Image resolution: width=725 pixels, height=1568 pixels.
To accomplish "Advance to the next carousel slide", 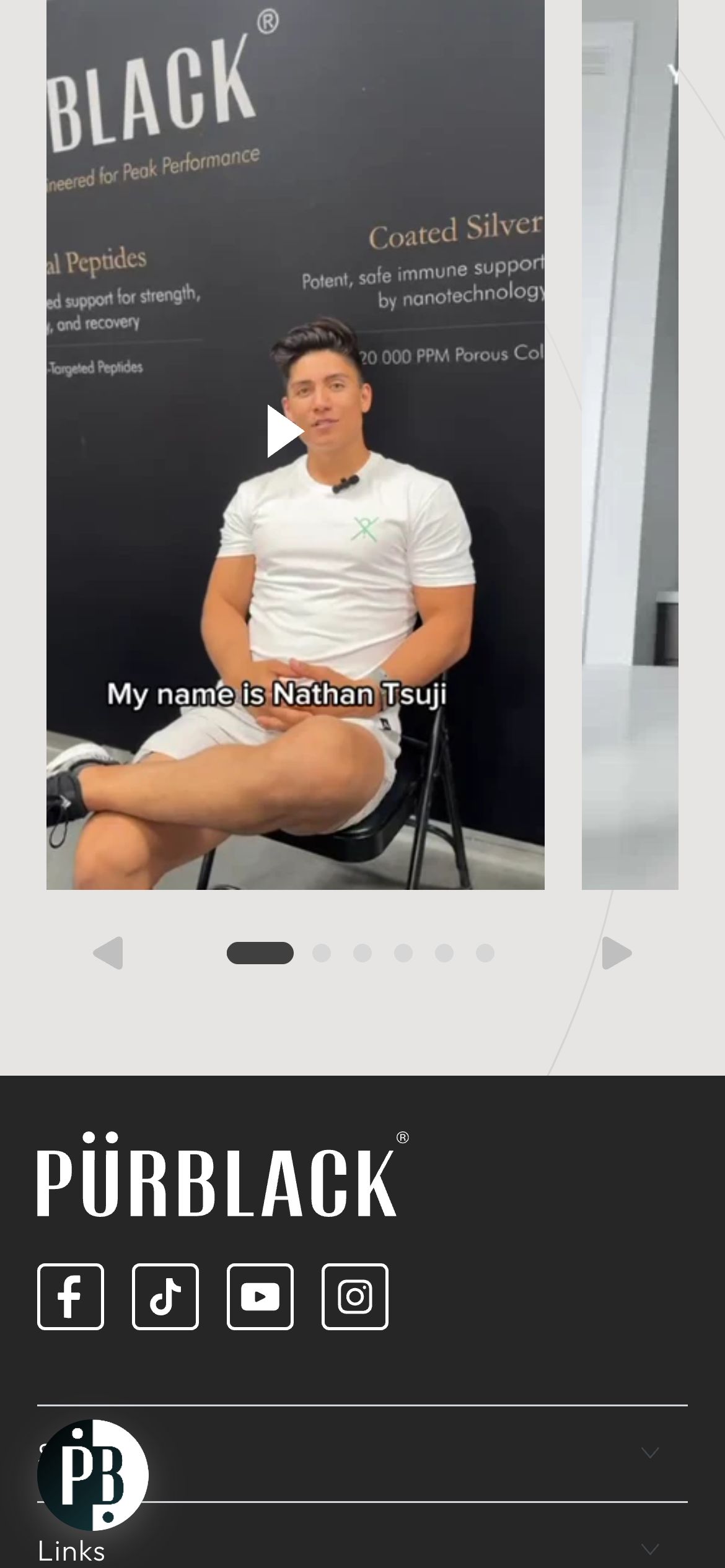I will pos(617,952).
